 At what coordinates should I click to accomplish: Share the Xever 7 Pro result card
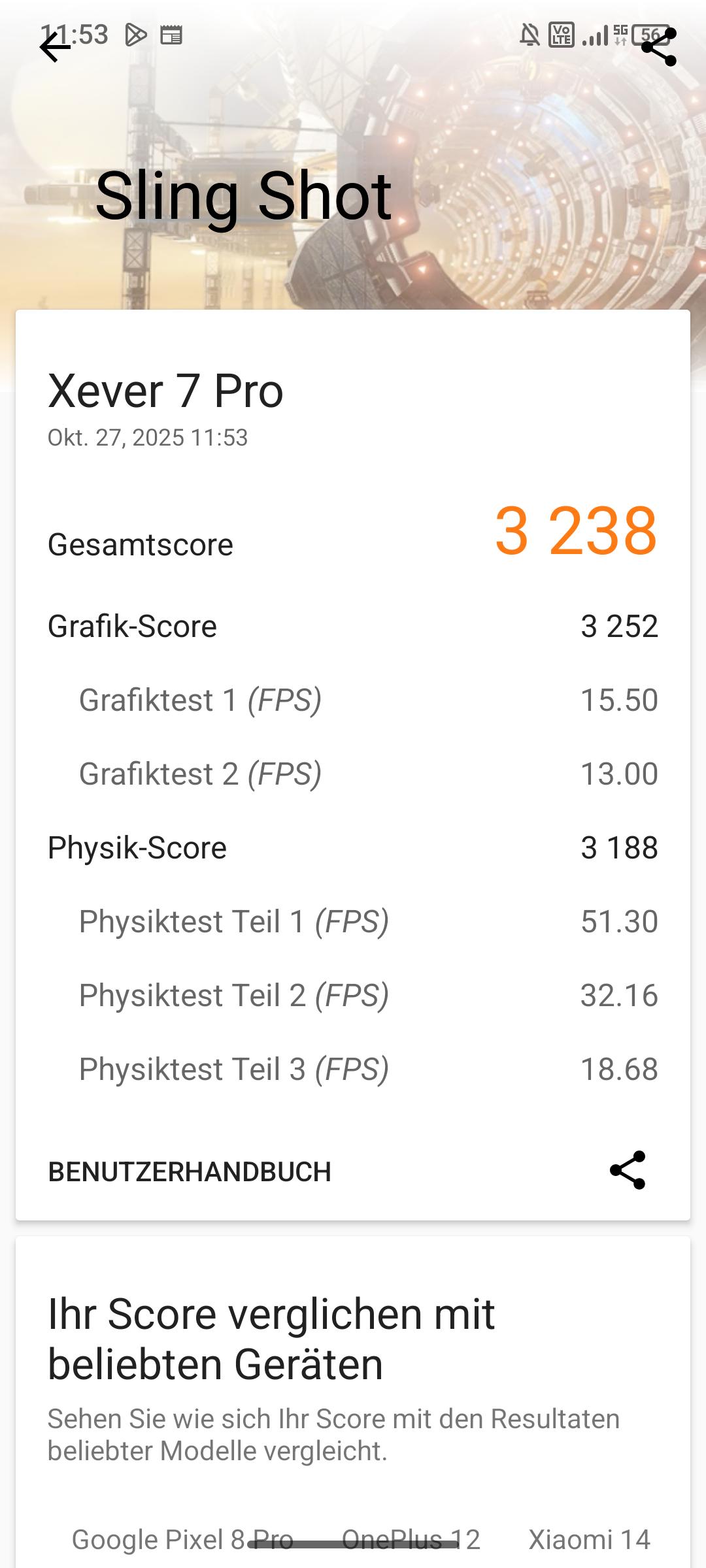tap(628, 1170)
